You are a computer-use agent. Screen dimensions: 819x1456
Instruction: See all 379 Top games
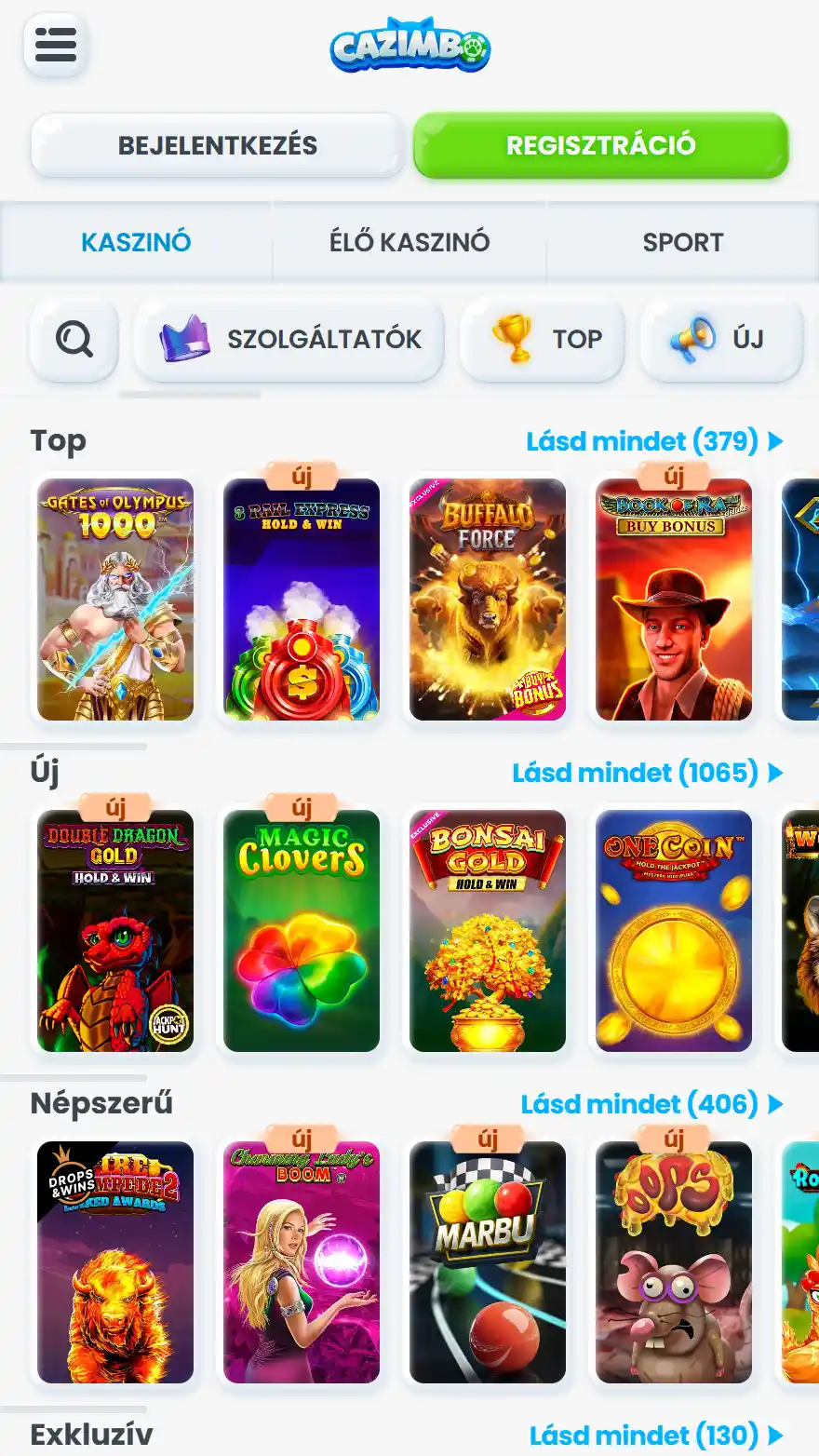653,441
